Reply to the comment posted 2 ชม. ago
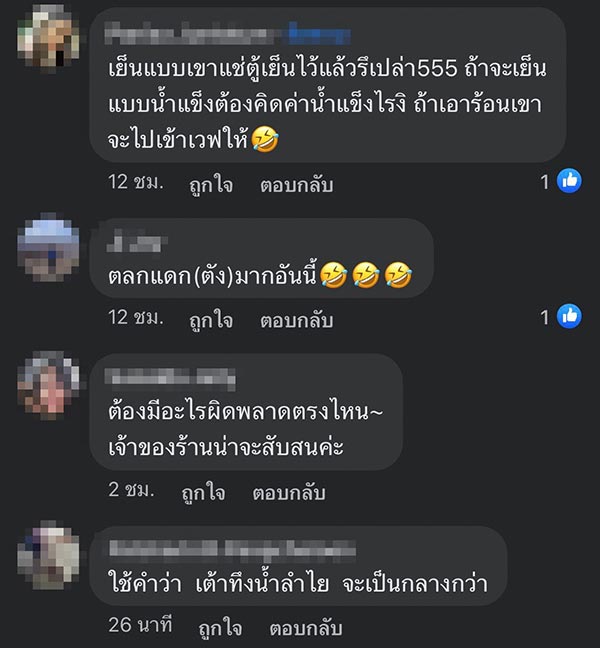 [x=290, y=492]
